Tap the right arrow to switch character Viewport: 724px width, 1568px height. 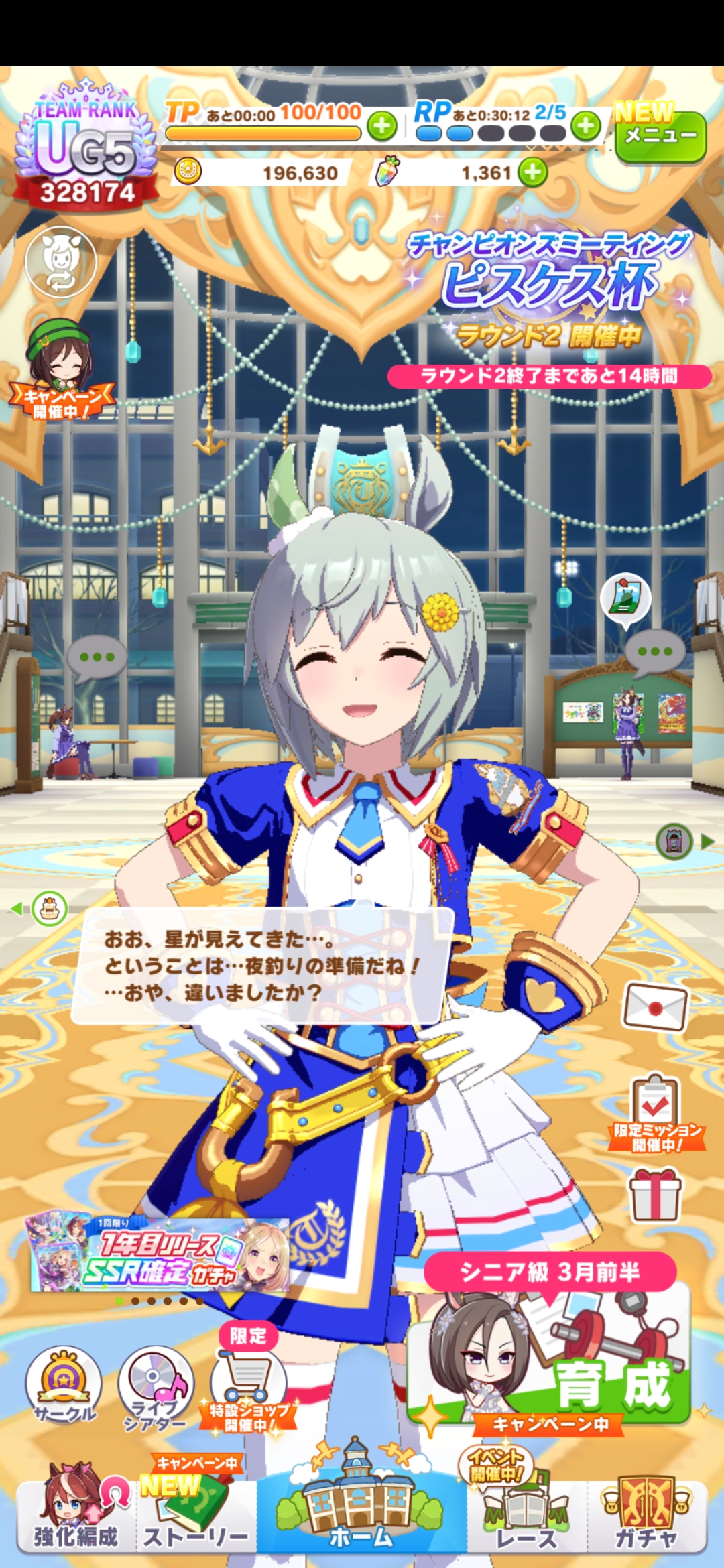click(x=707, y=841)
